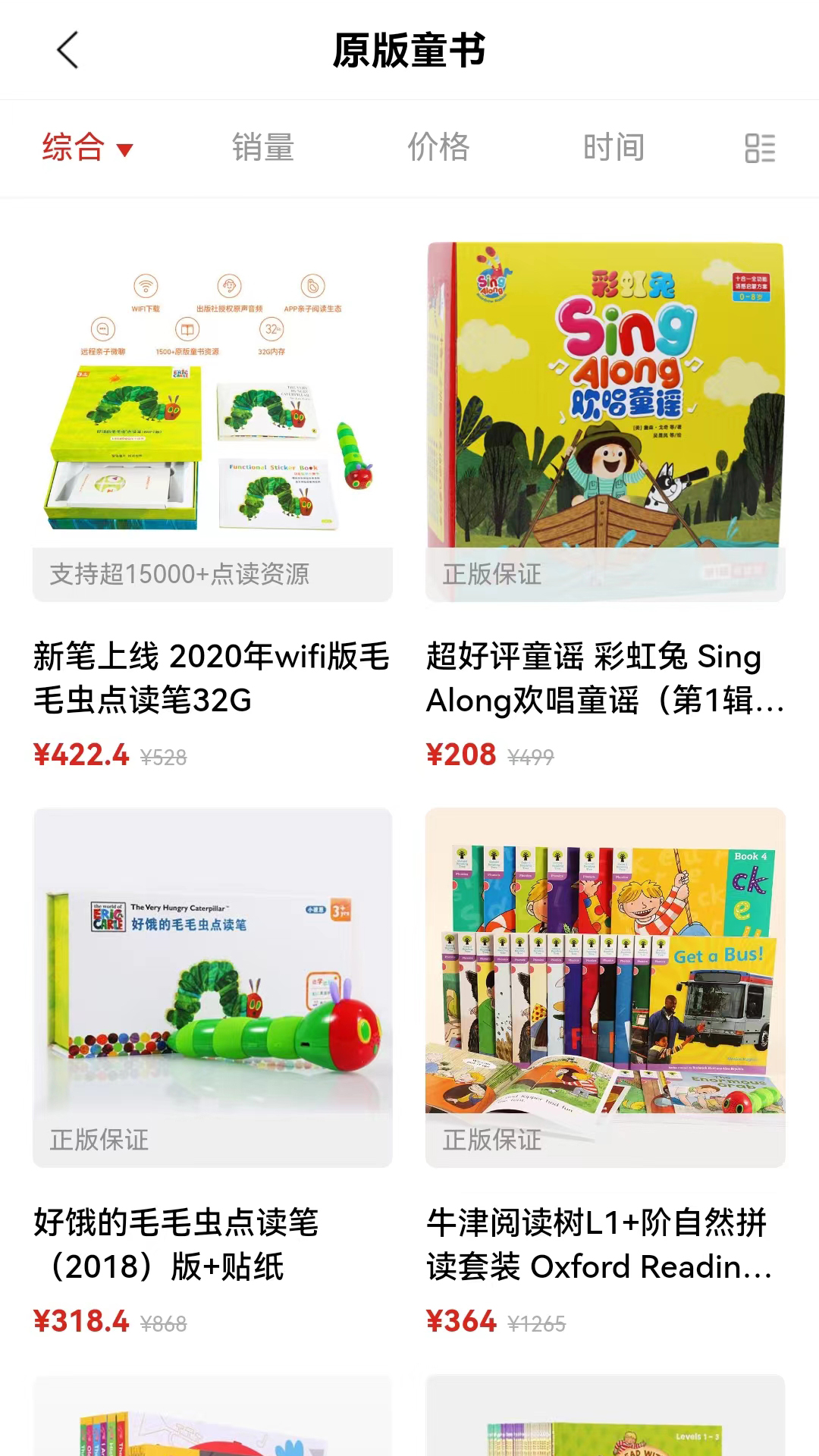Open the 综合 sort dropdown
Screen dimensions: 819x1456
(x=87, y=148)
